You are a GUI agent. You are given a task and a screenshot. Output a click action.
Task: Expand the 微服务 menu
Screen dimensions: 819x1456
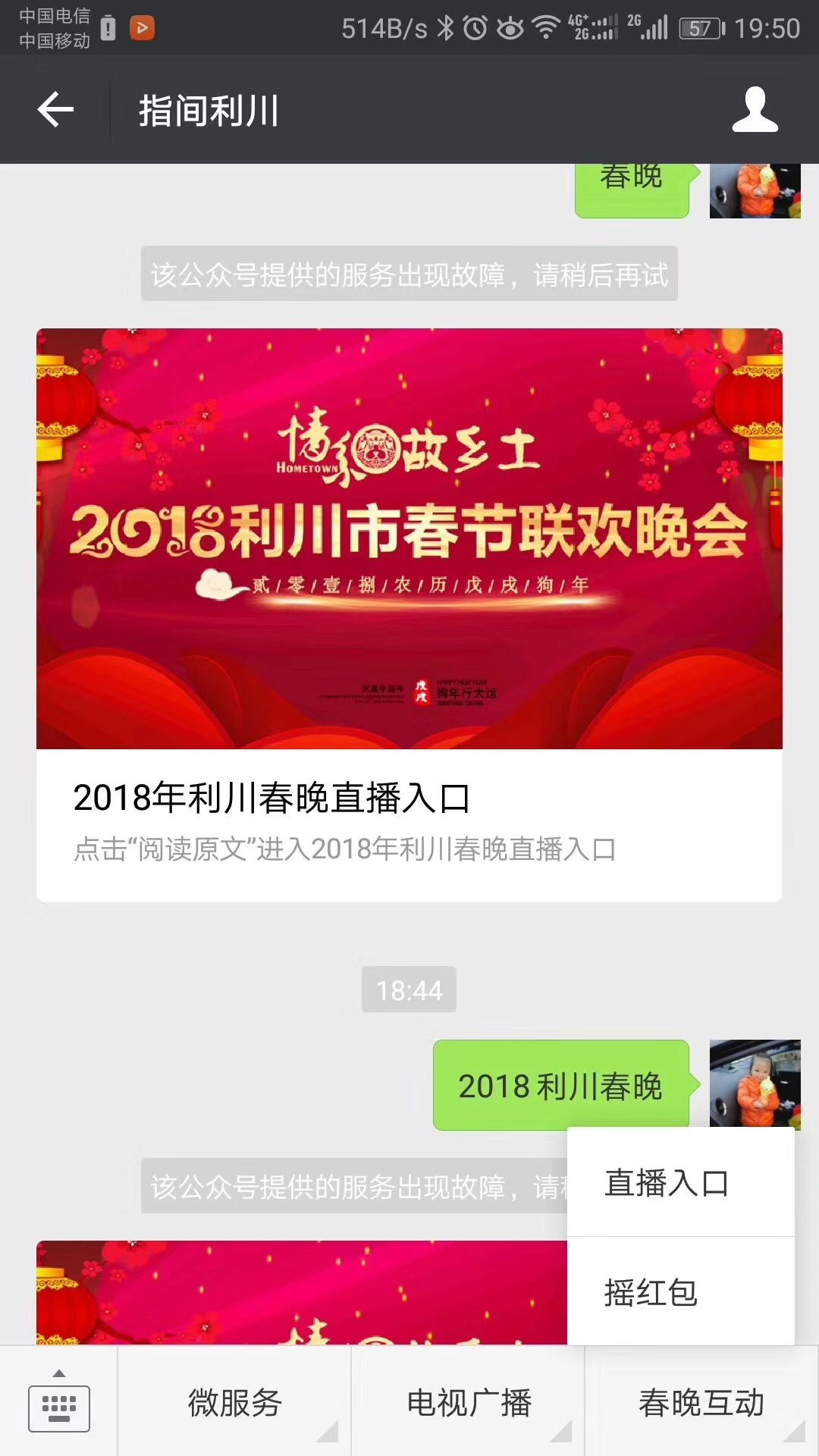pyautogui.click(x=234, y=1403)
